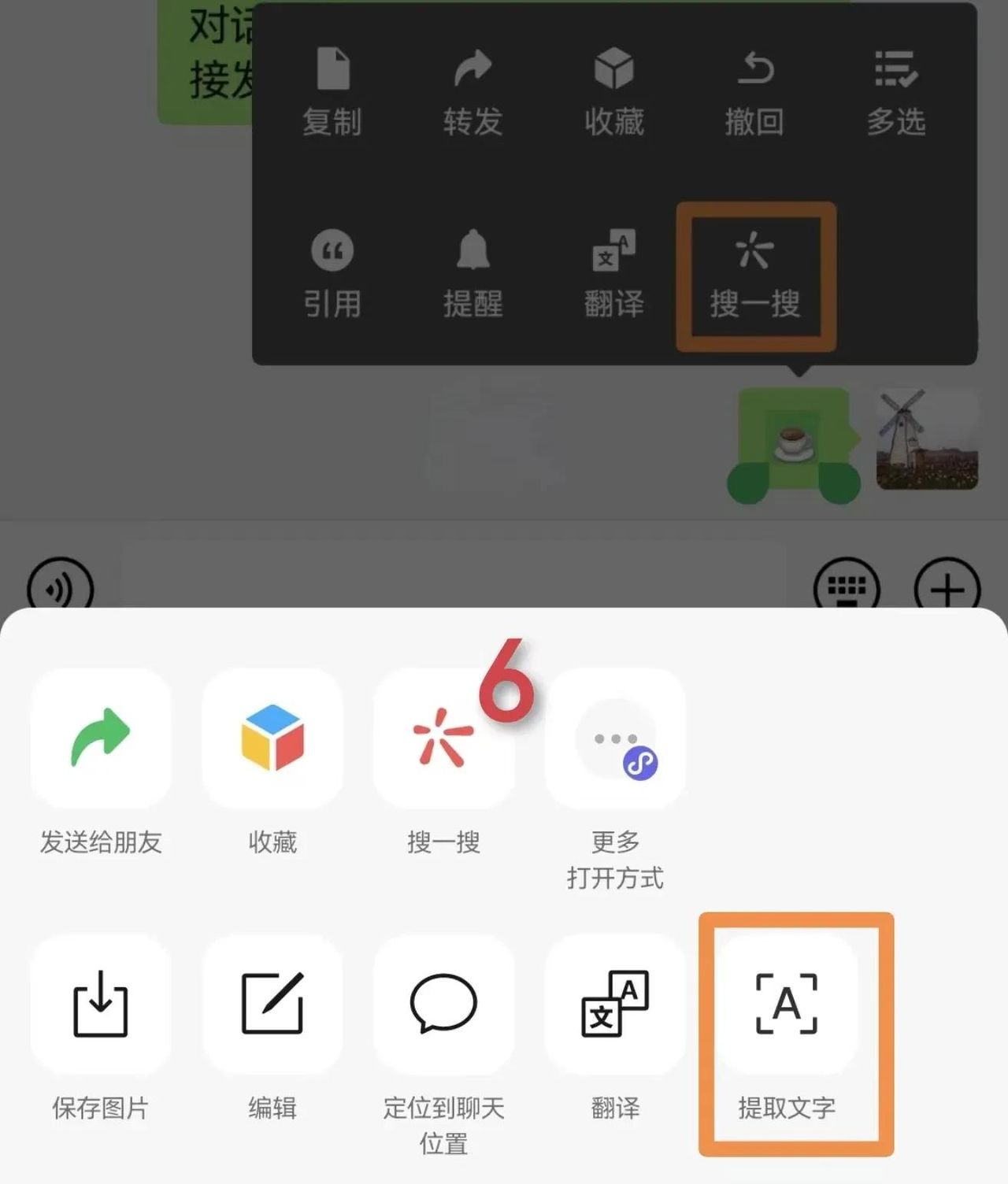Open the plus button near the input bar
This screenshot has height=1184, width=1008.
pyautogui.click(x=949, y=589)
